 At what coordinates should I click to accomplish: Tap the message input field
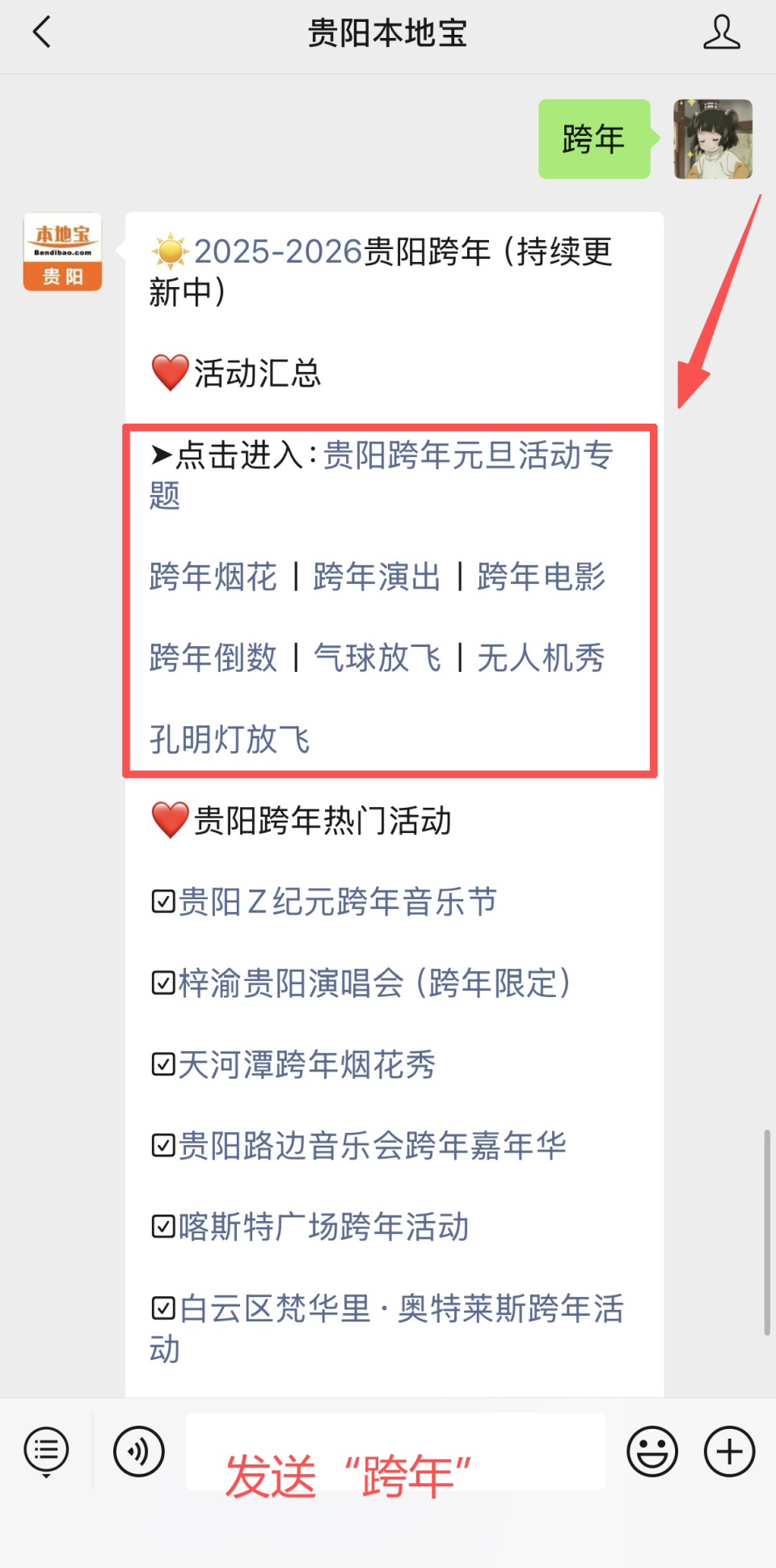394,1450
